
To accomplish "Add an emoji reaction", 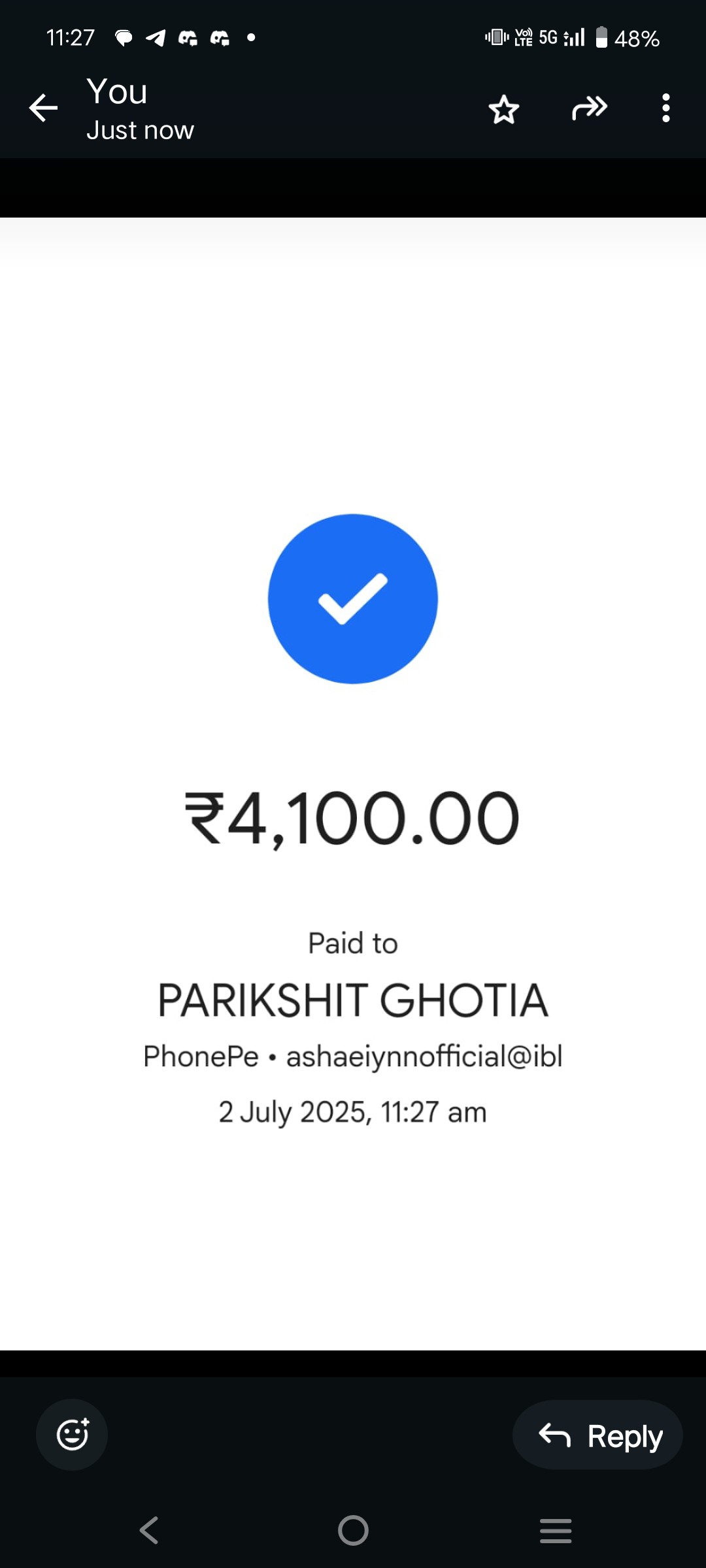I will pos(72,1435).
